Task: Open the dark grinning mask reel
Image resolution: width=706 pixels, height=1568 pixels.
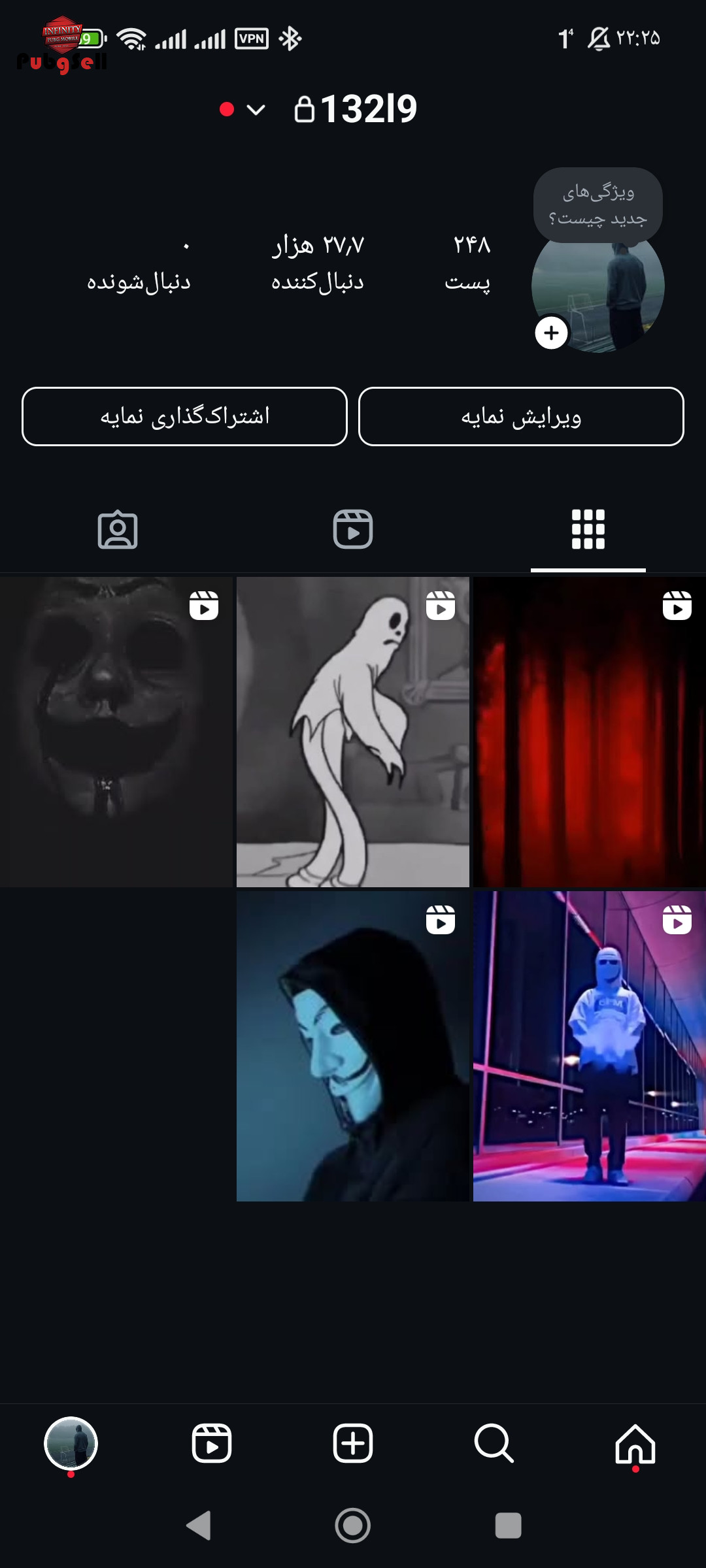Action: point(116,732)
